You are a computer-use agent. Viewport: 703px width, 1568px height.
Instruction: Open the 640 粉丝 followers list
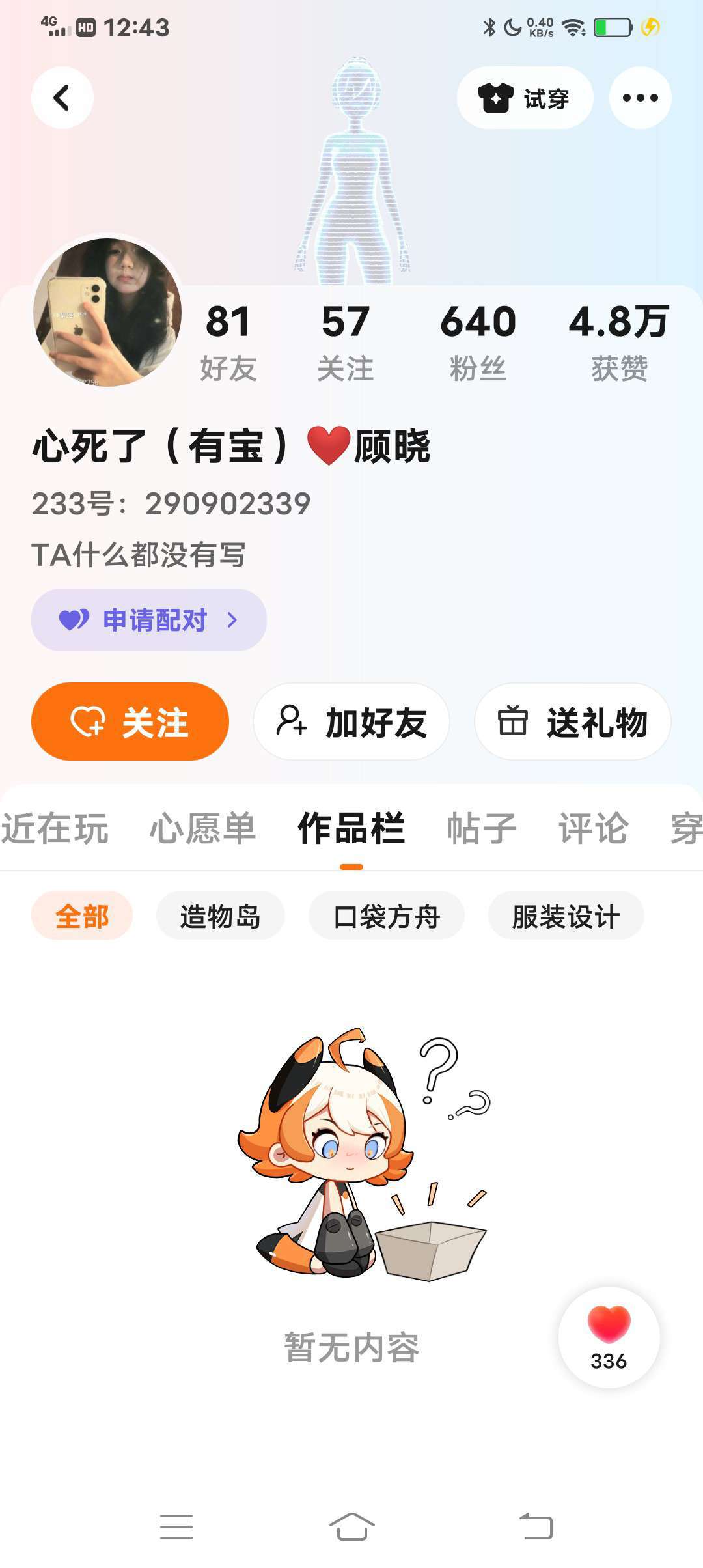[x=478, y=342]
